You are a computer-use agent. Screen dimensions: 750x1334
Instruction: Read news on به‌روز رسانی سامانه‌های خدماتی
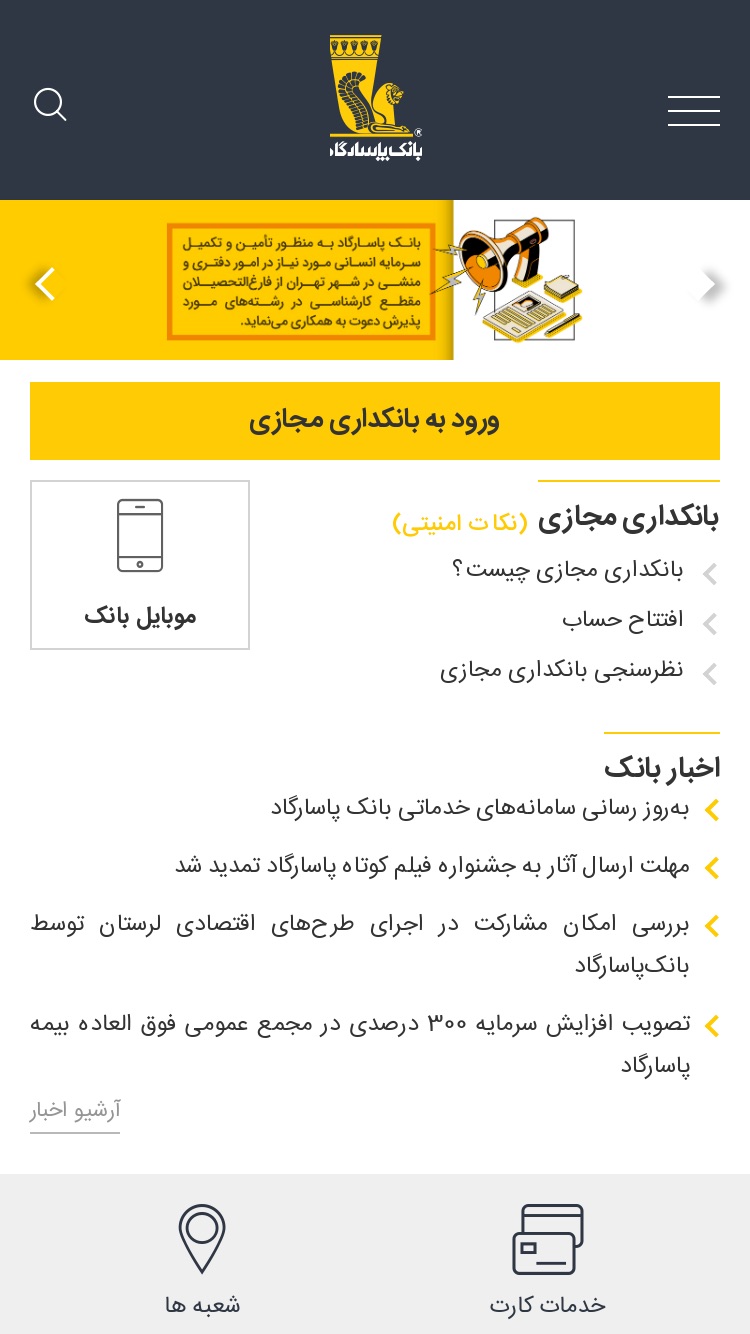tap(480, 808)
